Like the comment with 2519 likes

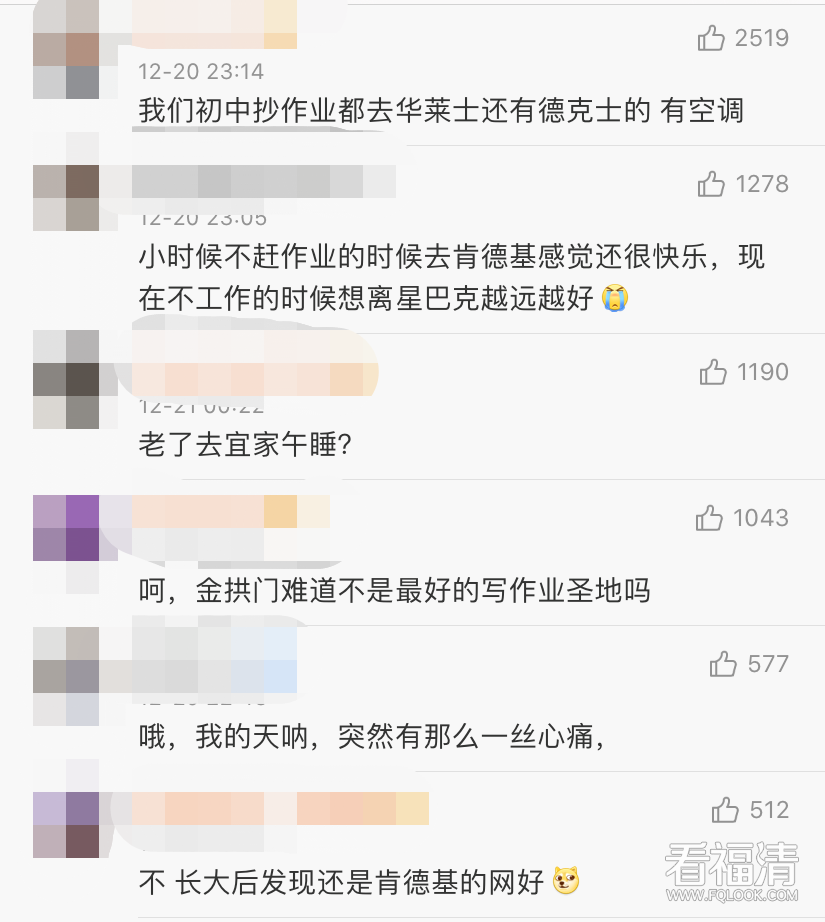(x=711, y=38)
